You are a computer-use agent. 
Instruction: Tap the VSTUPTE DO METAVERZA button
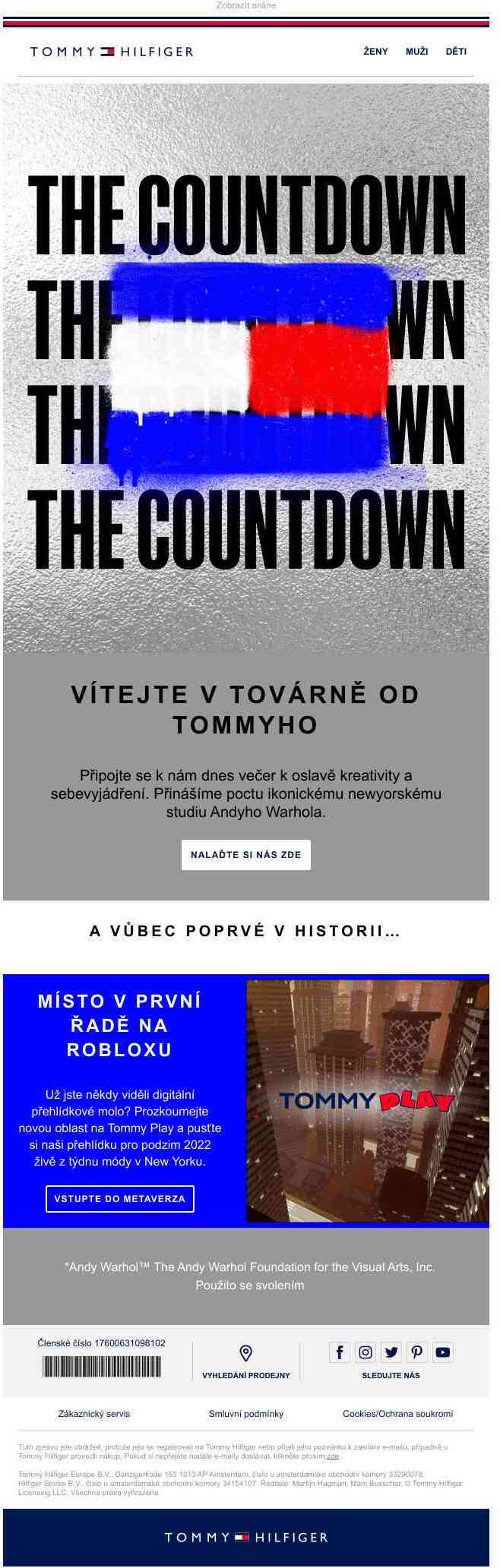[x=119, y=1198]
